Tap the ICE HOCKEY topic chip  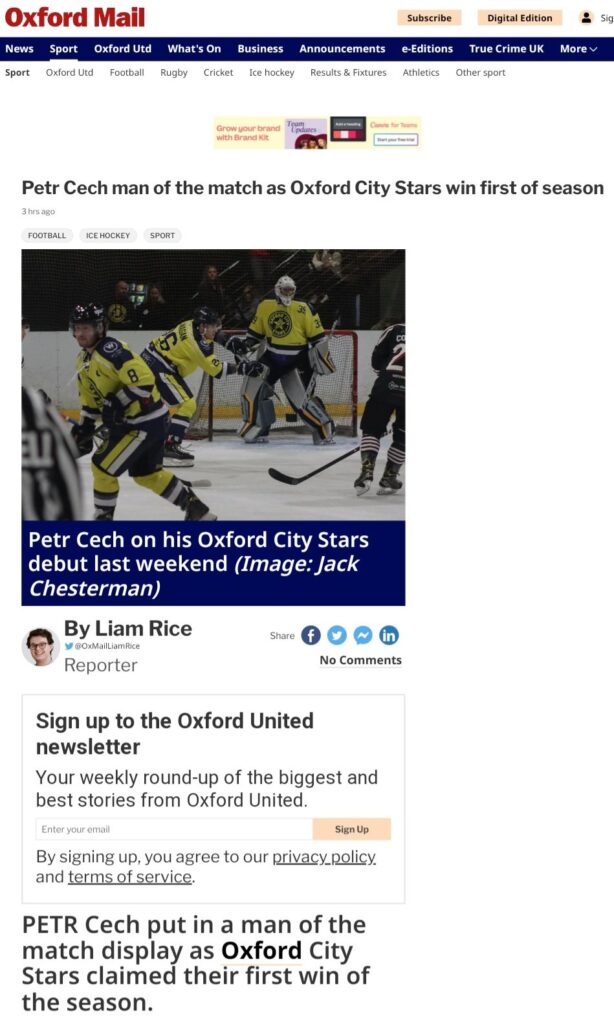click(x=108, y=235)
